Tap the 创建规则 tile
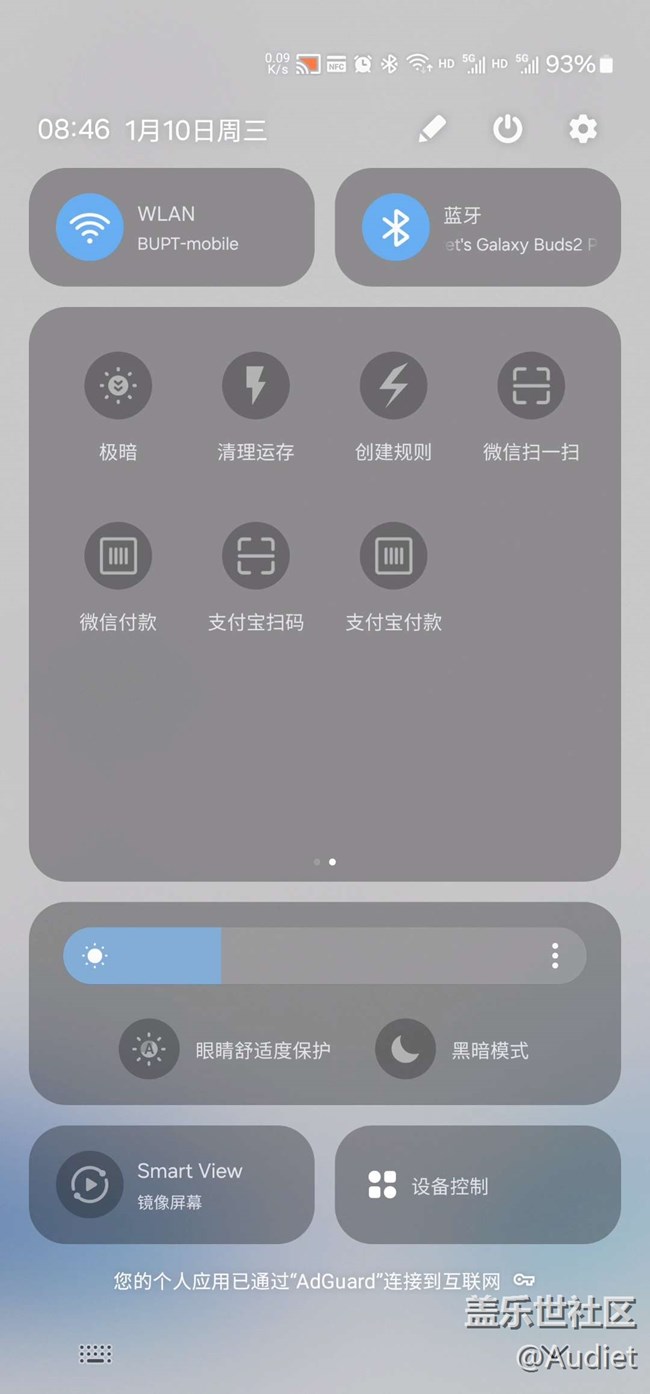 click(x=394, y=386)
